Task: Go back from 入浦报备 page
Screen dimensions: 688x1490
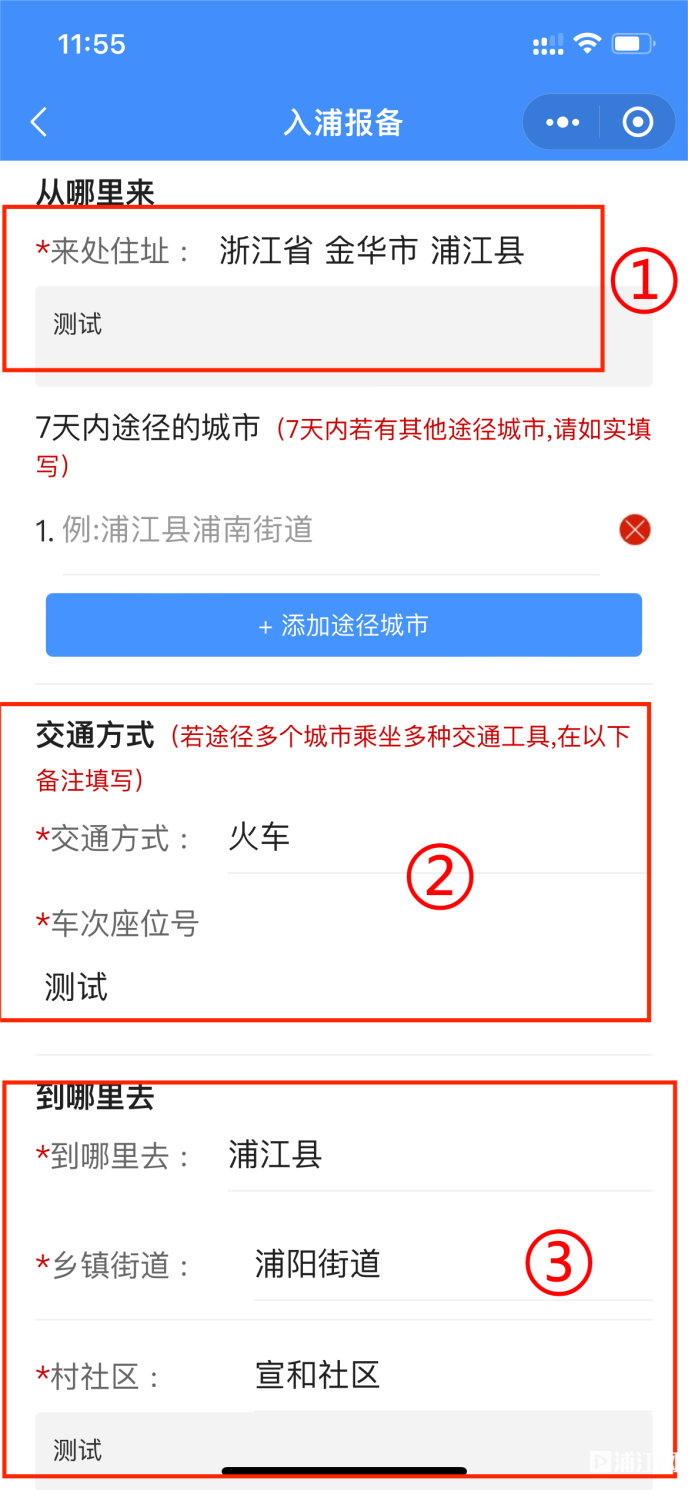Action: pos(39,122)
